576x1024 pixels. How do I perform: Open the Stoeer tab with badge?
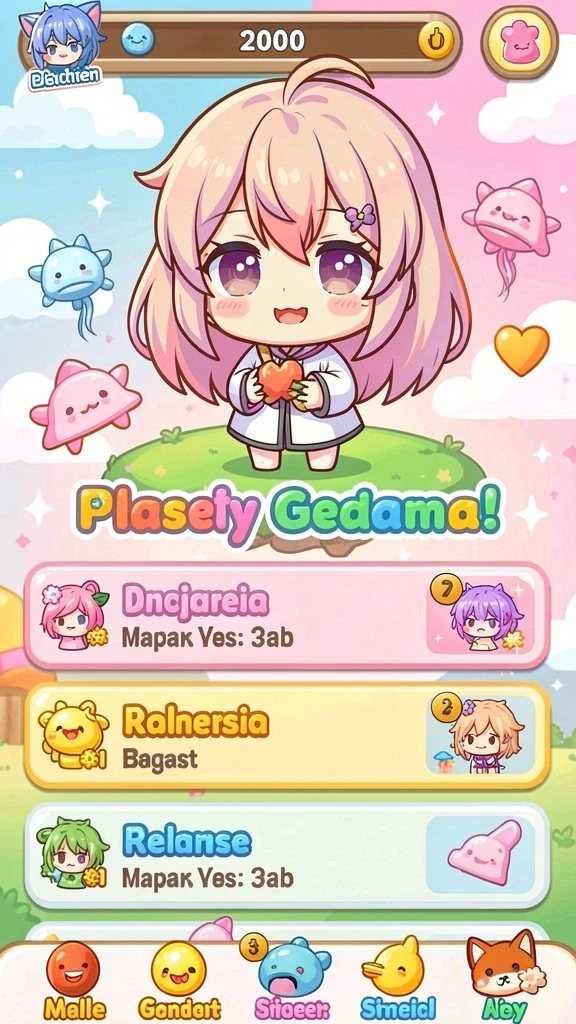coord(289,978)
